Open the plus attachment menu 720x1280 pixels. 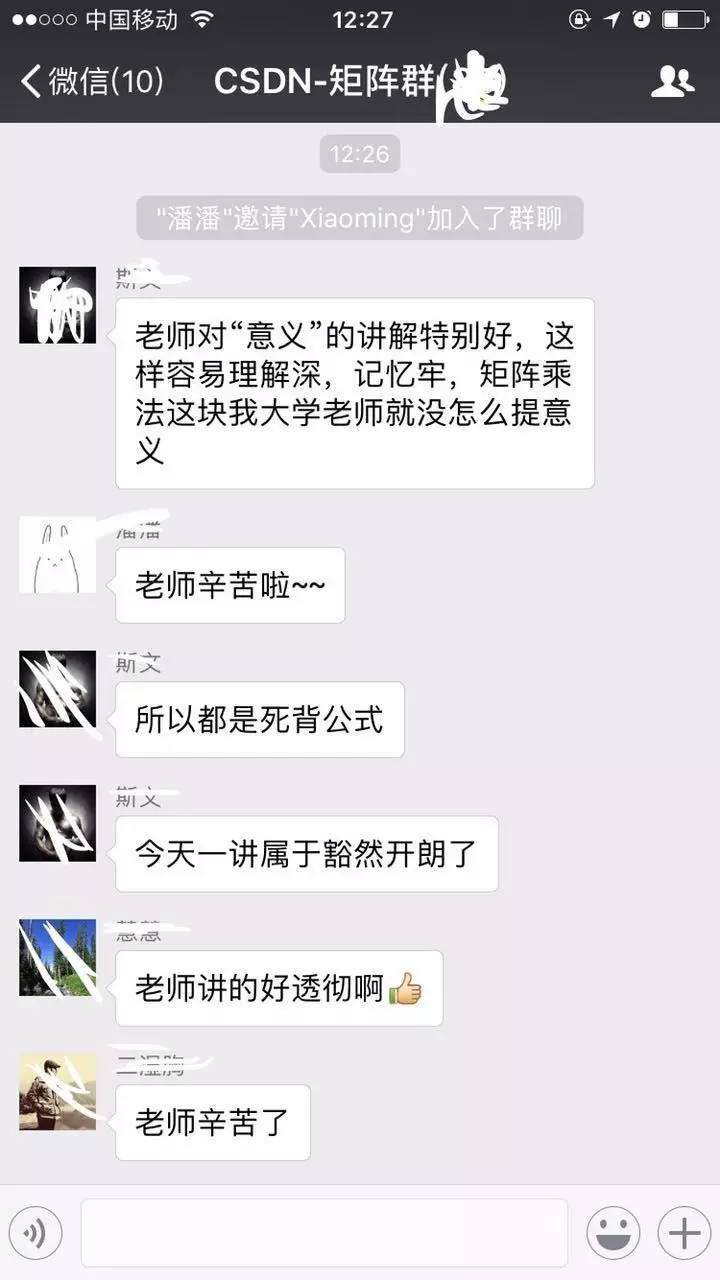(x=684, y=1234)
